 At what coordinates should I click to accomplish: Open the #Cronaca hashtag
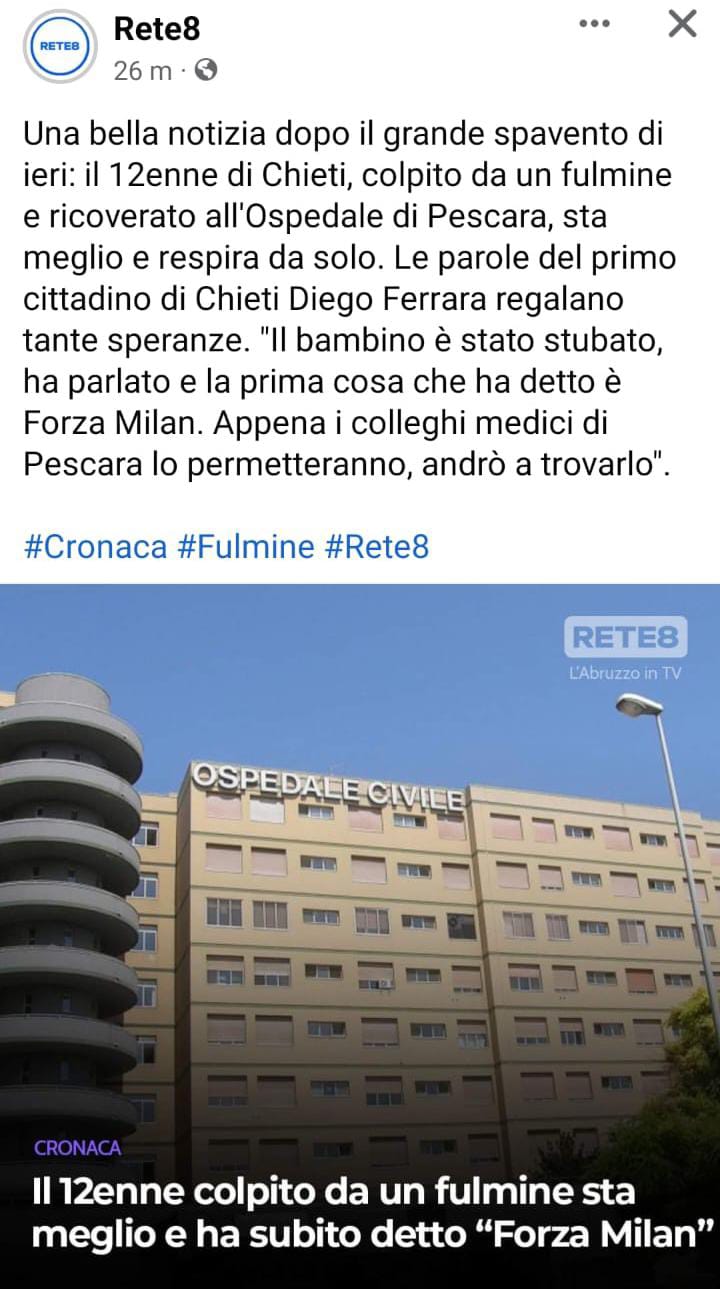[x=96, y=546]
